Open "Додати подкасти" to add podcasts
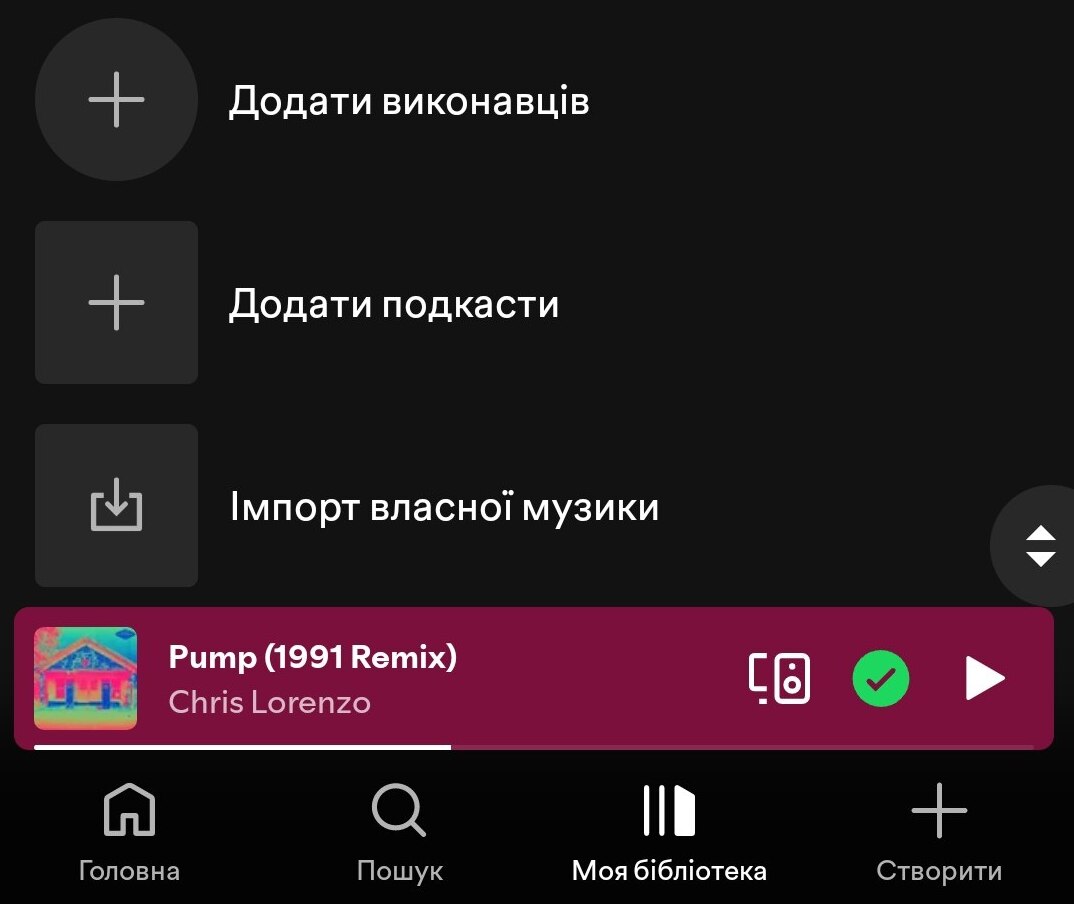The width and height of the screenshot is (1074, 904). point(393,304)
